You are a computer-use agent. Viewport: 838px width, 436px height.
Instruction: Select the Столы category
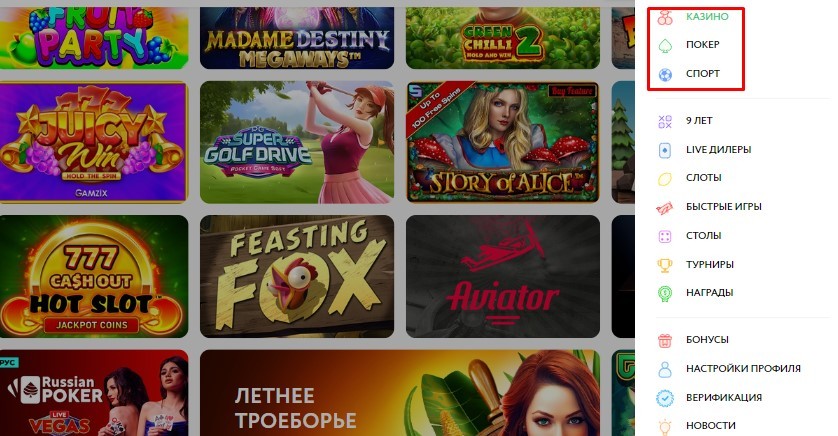[x=705, y=236]
